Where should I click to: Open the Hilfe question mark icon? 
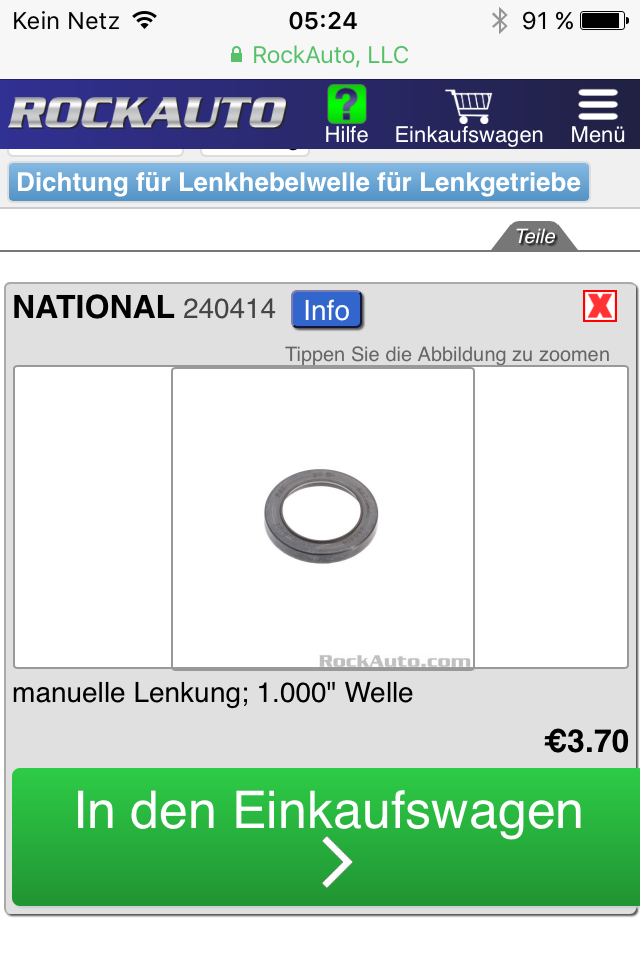346,105
